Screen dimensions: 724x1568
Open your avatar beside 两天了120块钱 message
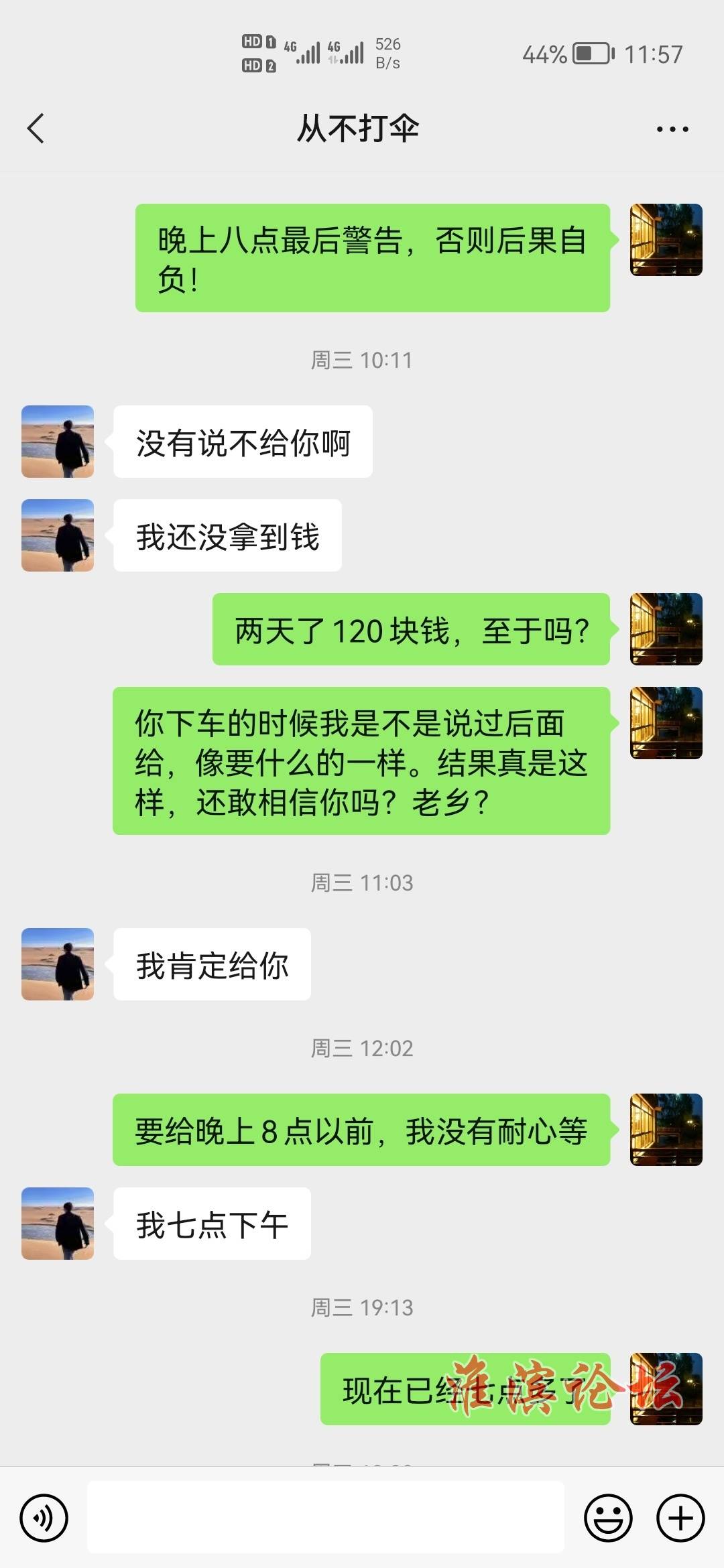666,629
